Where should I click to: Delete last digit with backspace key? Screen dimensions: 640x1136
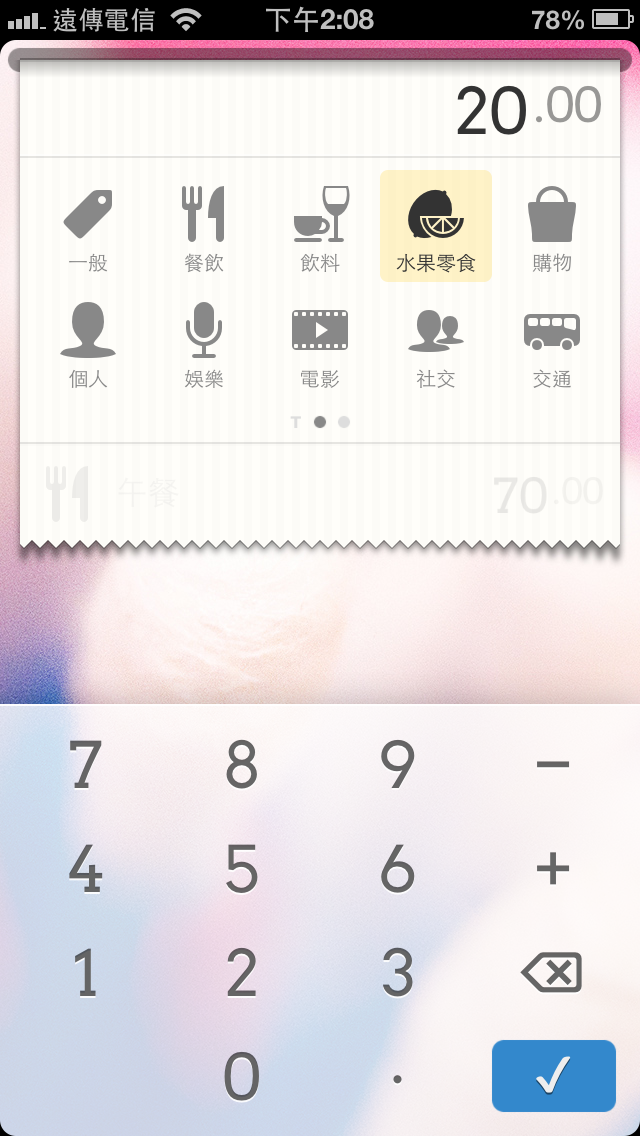click(552, 972)
